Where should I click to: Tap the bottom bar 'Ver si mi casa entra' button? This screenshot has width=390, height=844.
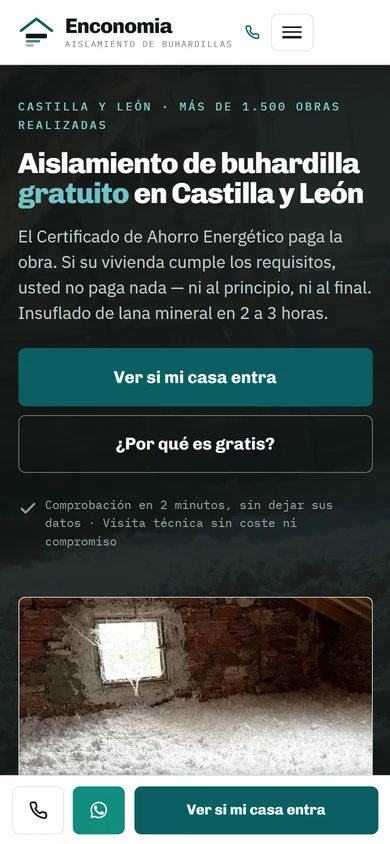tap(256, 810)
